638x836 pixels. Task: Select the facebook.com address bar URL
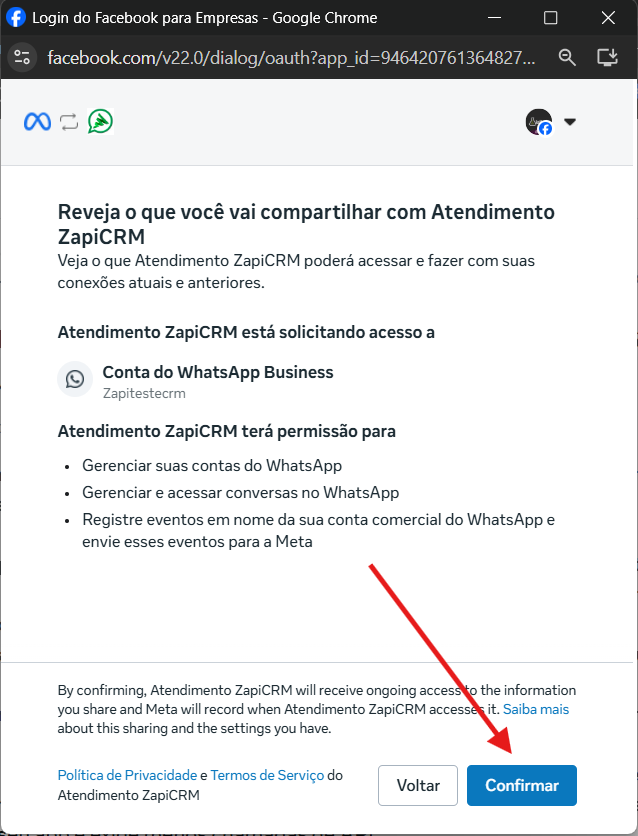[x=290, y=57]
